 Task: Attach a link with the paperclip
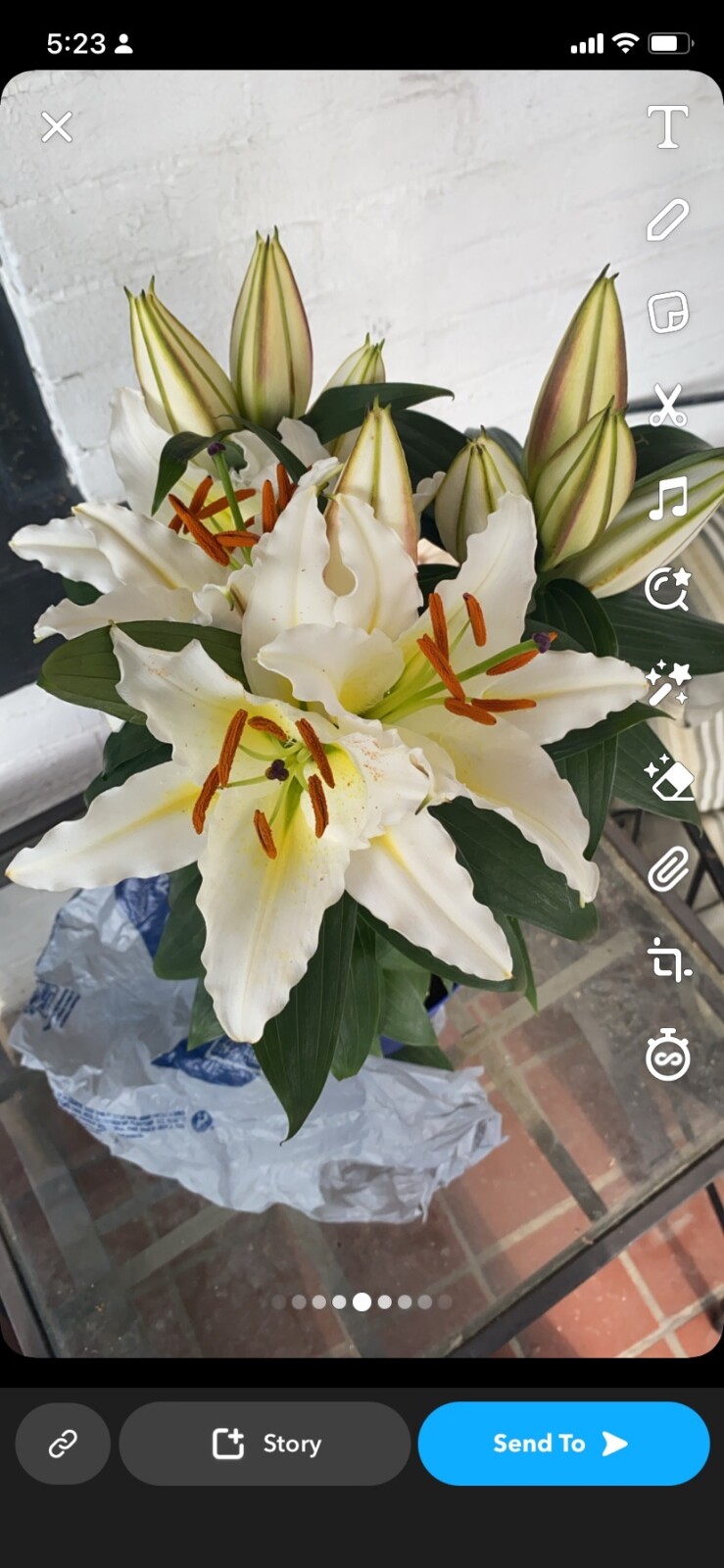pyautogui.click(x=668, y=868)
